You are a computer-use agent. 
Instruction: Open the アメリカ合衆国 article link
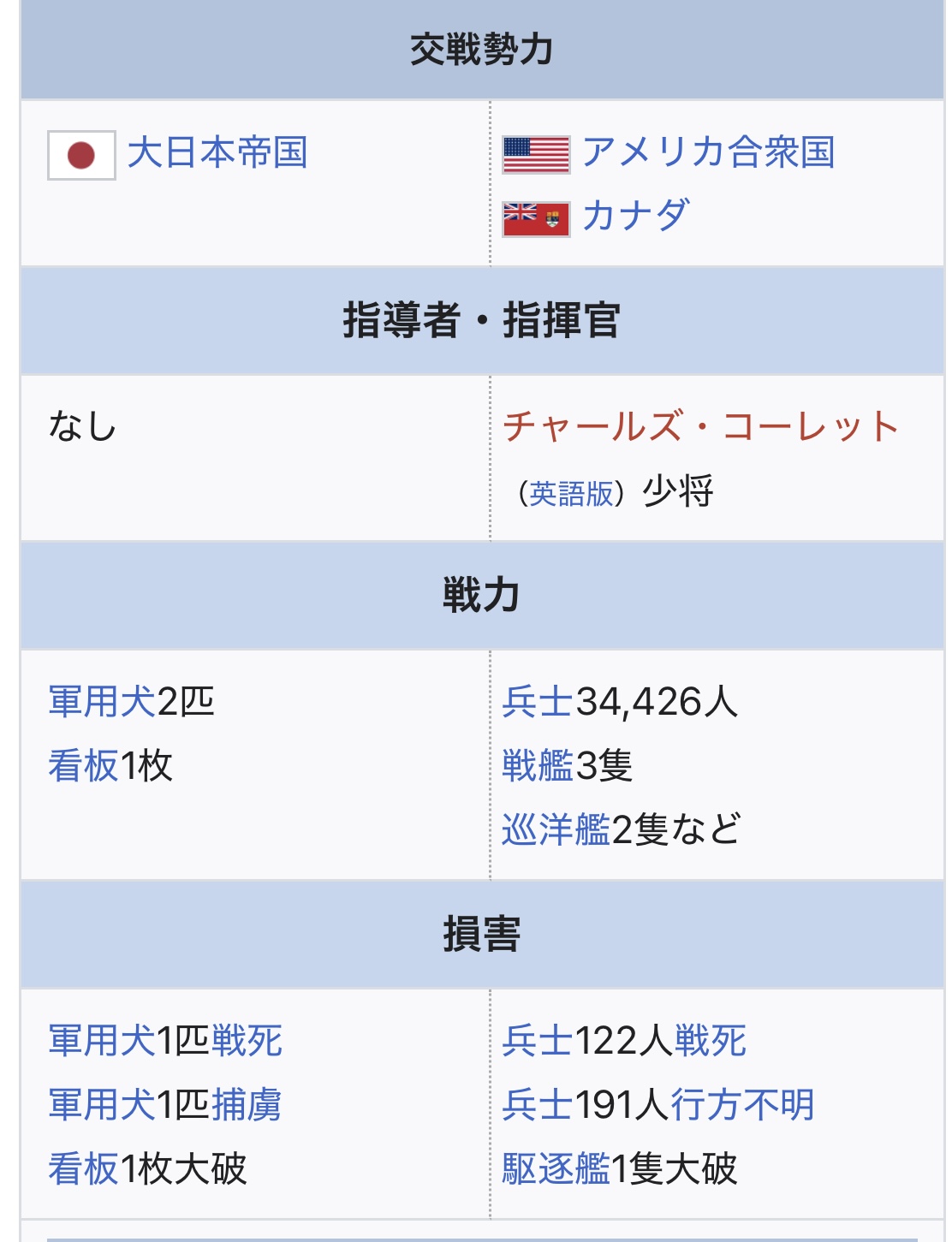708,153
